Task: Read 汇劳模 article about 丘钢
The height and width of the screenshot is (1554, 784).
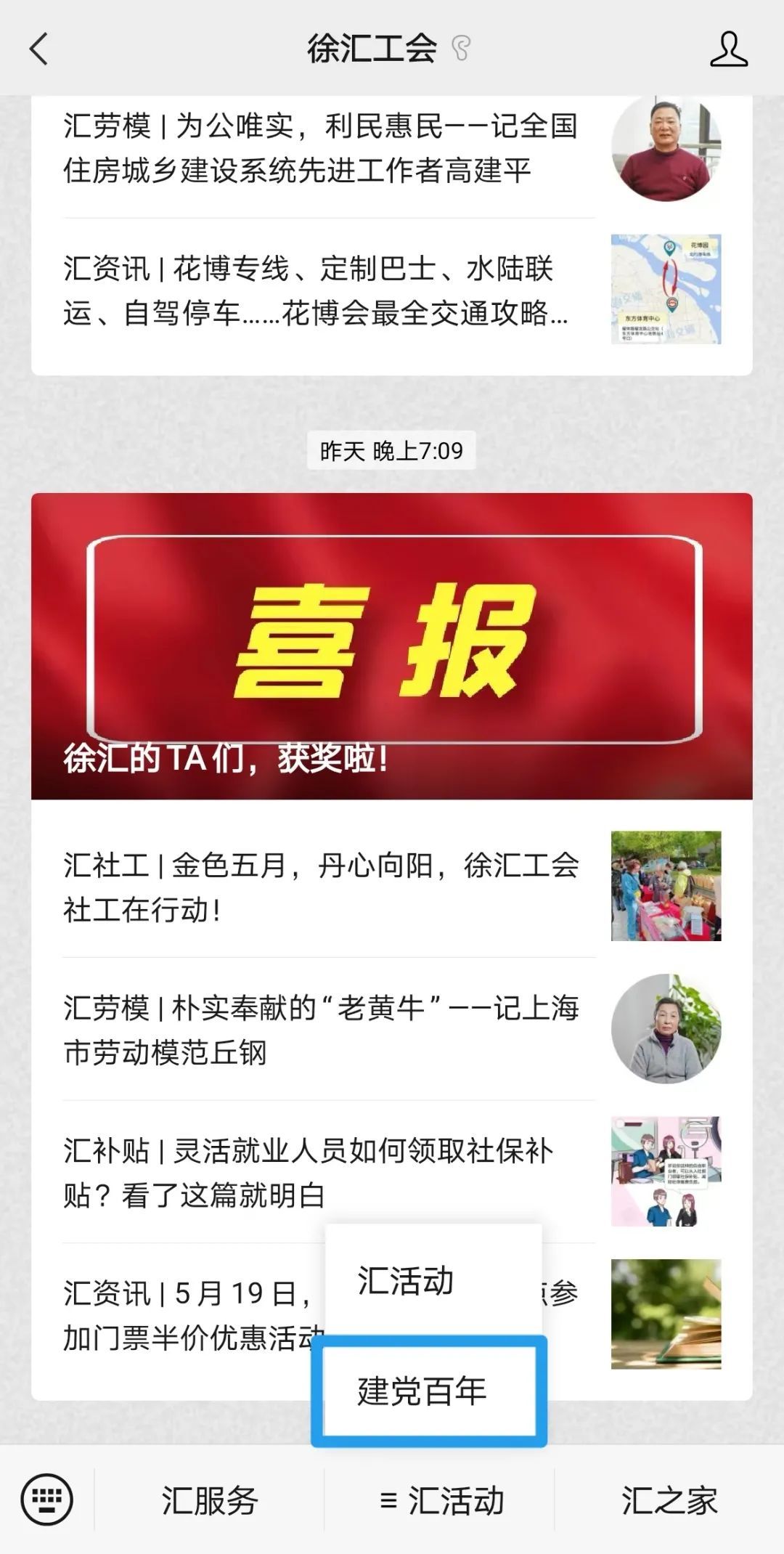Action: (x=319, y=1029)
